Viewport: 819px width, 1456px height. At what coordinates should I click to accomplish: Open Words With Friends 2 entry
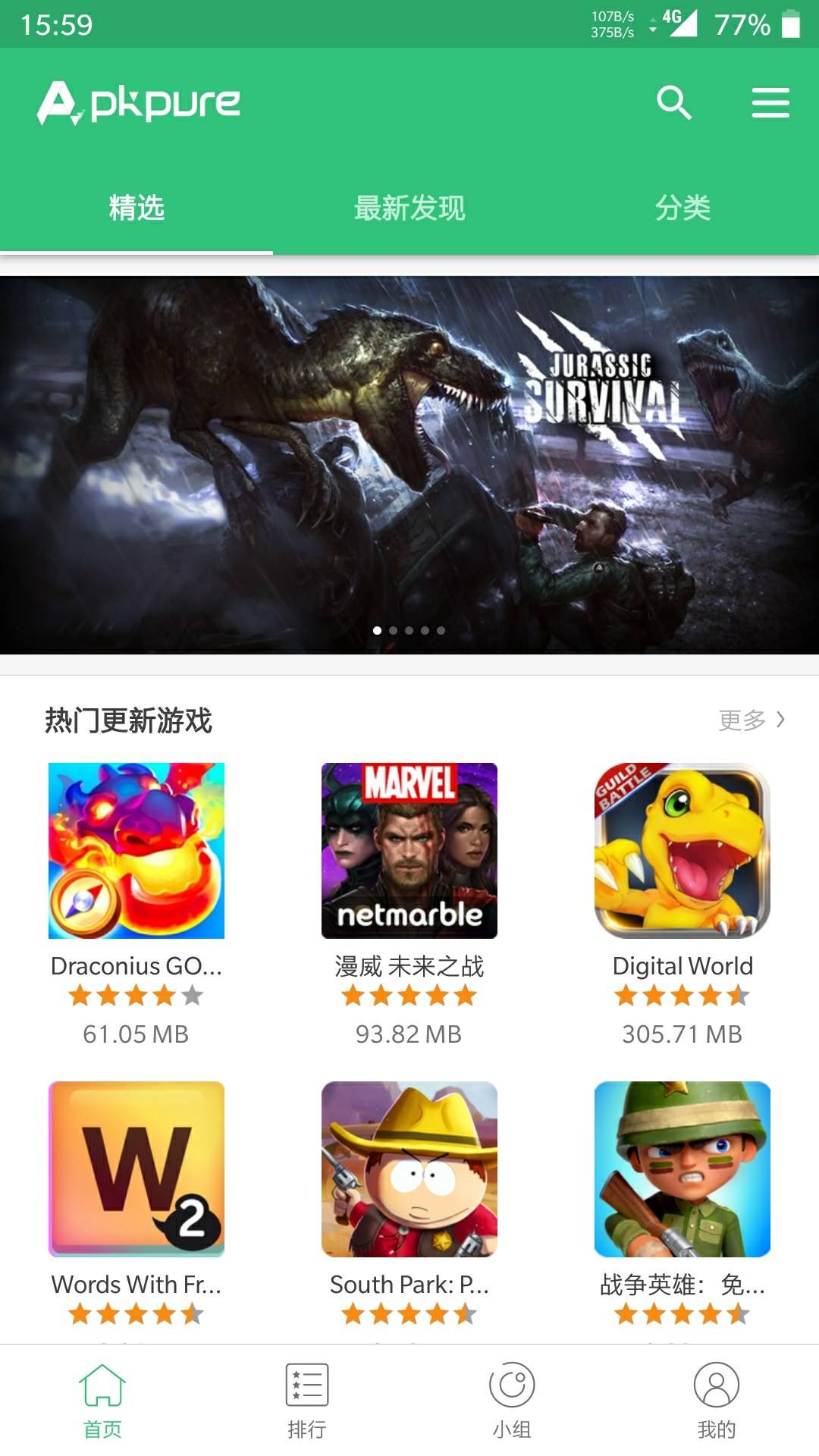pos(136,1170)
